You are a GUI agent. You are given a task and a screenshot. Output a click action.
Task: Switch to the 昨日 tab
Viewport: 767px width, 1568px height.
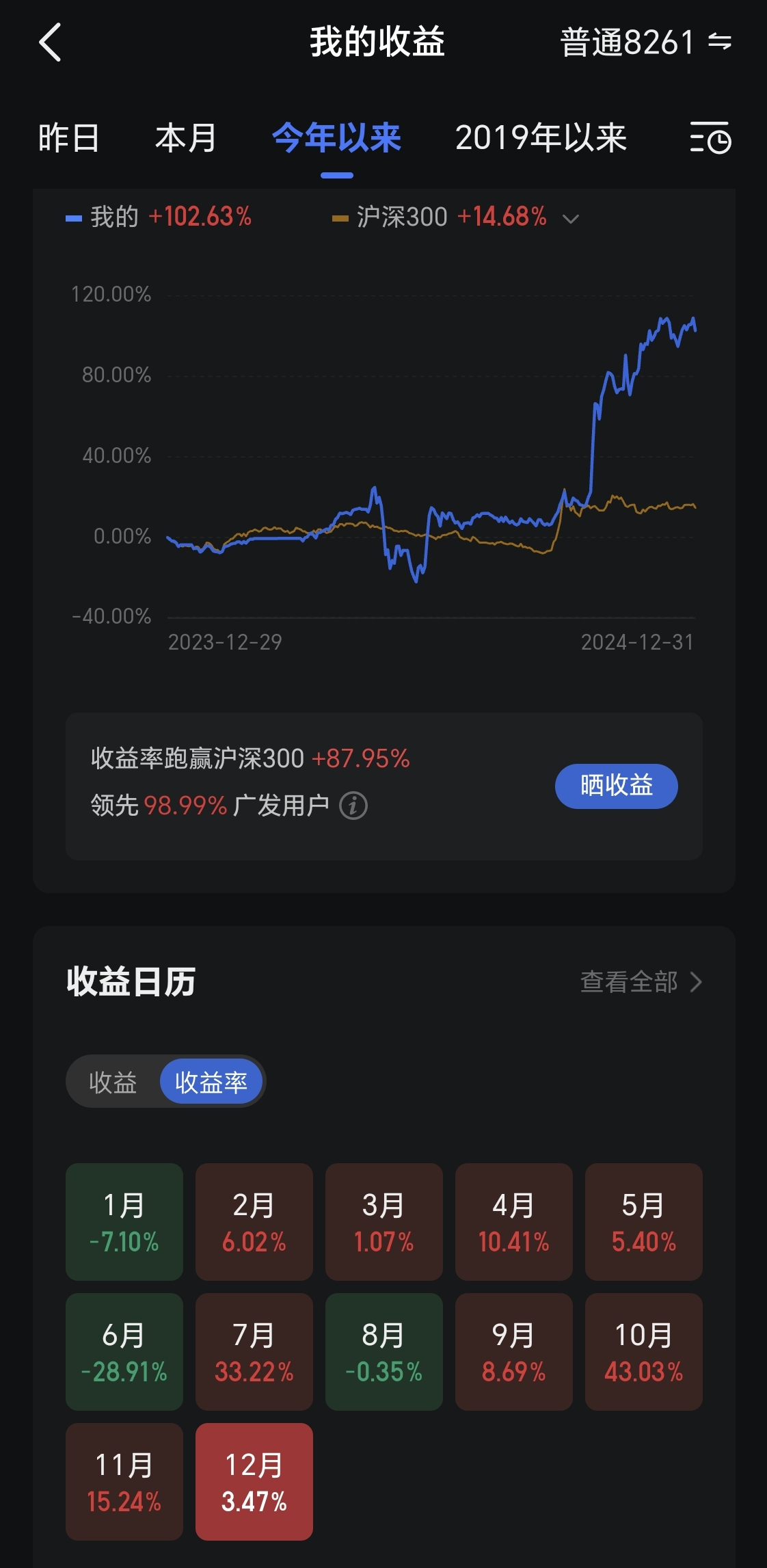point(68,138)
